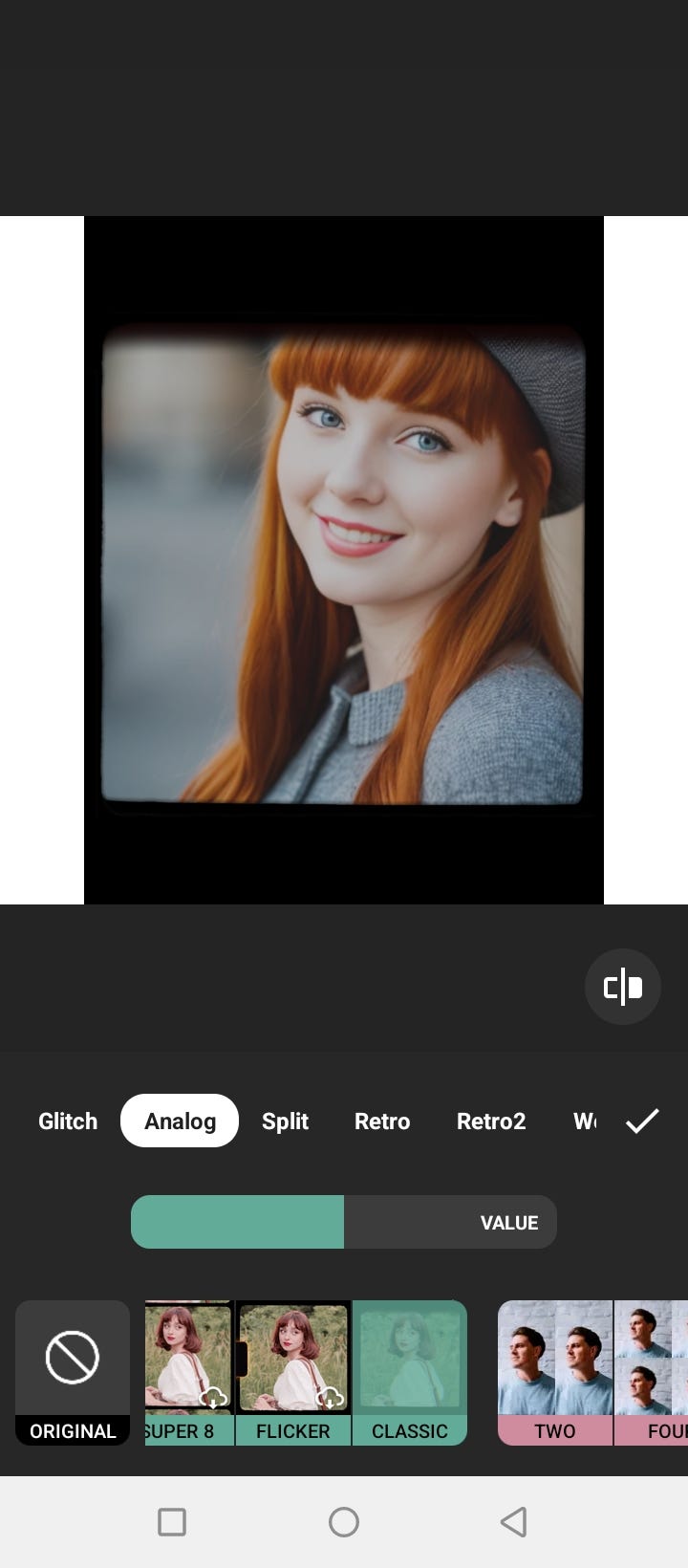Open the Split effects tab
The height and width of the screenshot is (1568, 688).
pos(285,1121)
